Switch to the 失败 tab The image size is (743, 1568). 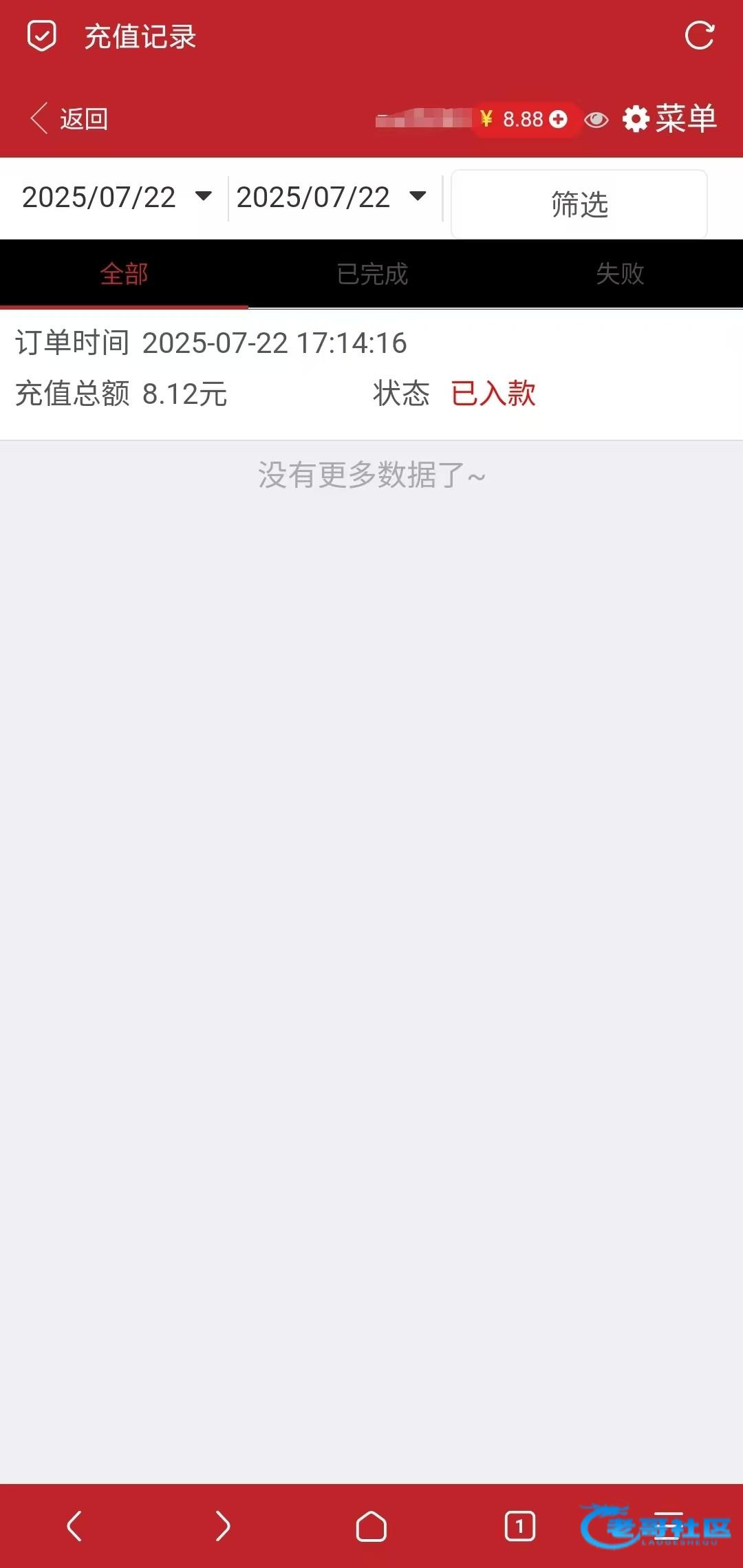click(619, 274)
